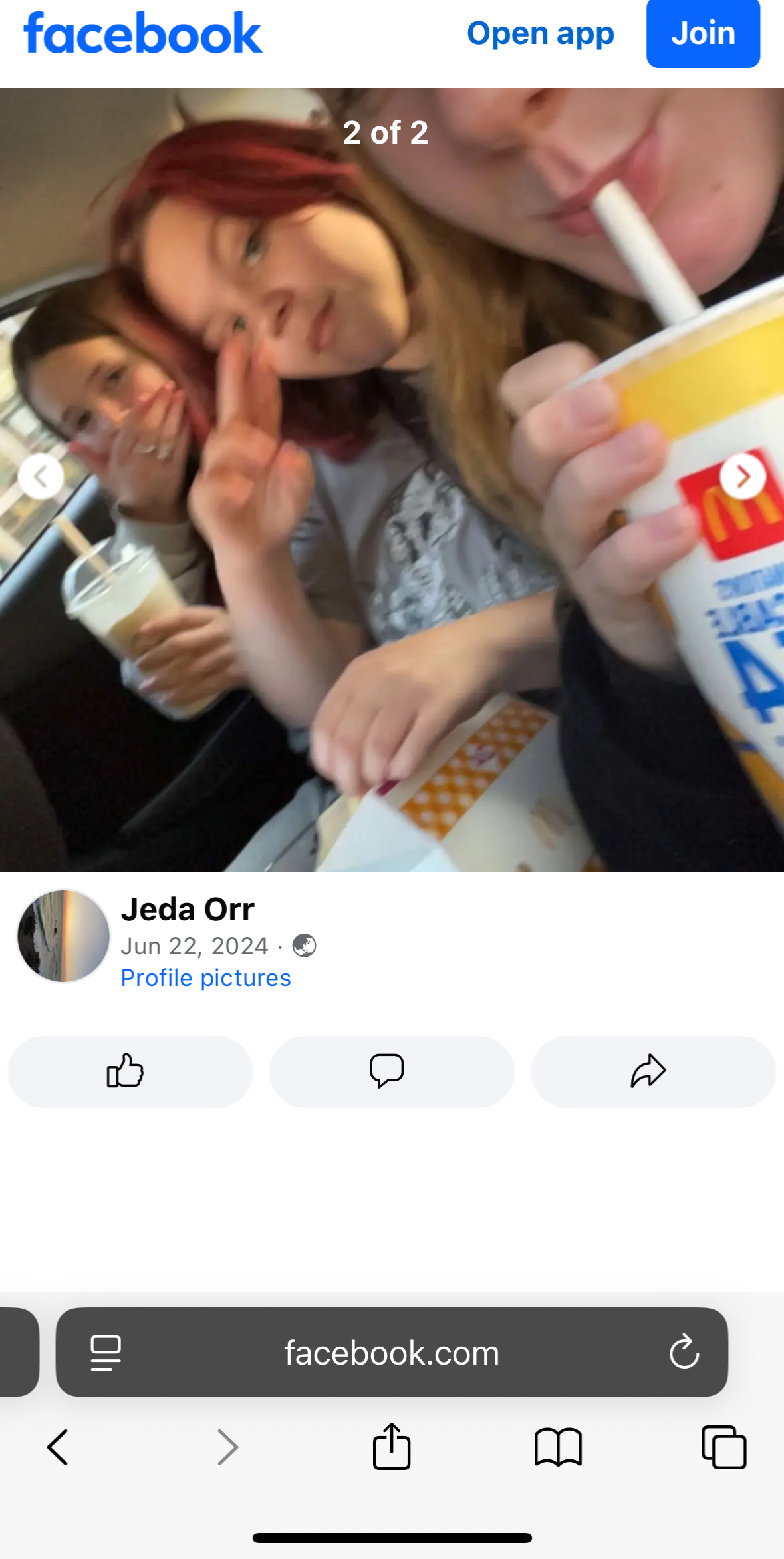Open Jeda Orr's profile picture avatar
This screenshot has width=784, height=1559.
(64, 936)
